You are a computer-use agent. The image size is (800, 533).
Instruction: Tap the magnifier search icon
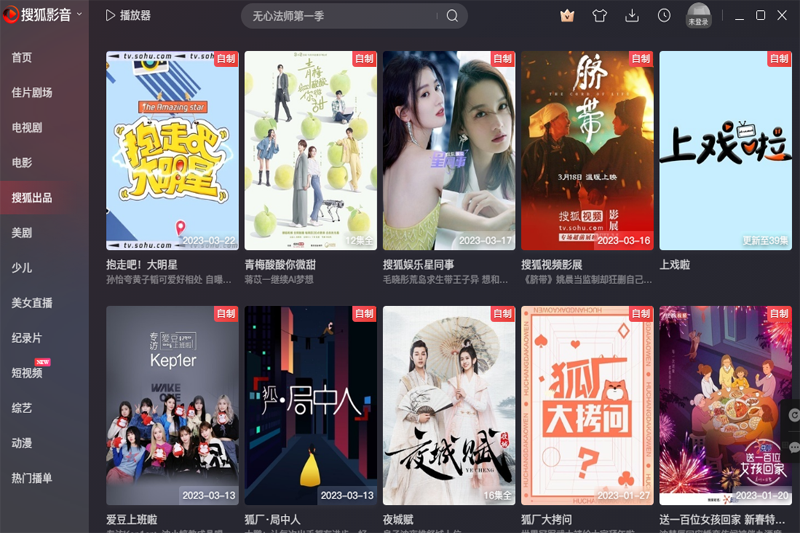click(452, 16)
